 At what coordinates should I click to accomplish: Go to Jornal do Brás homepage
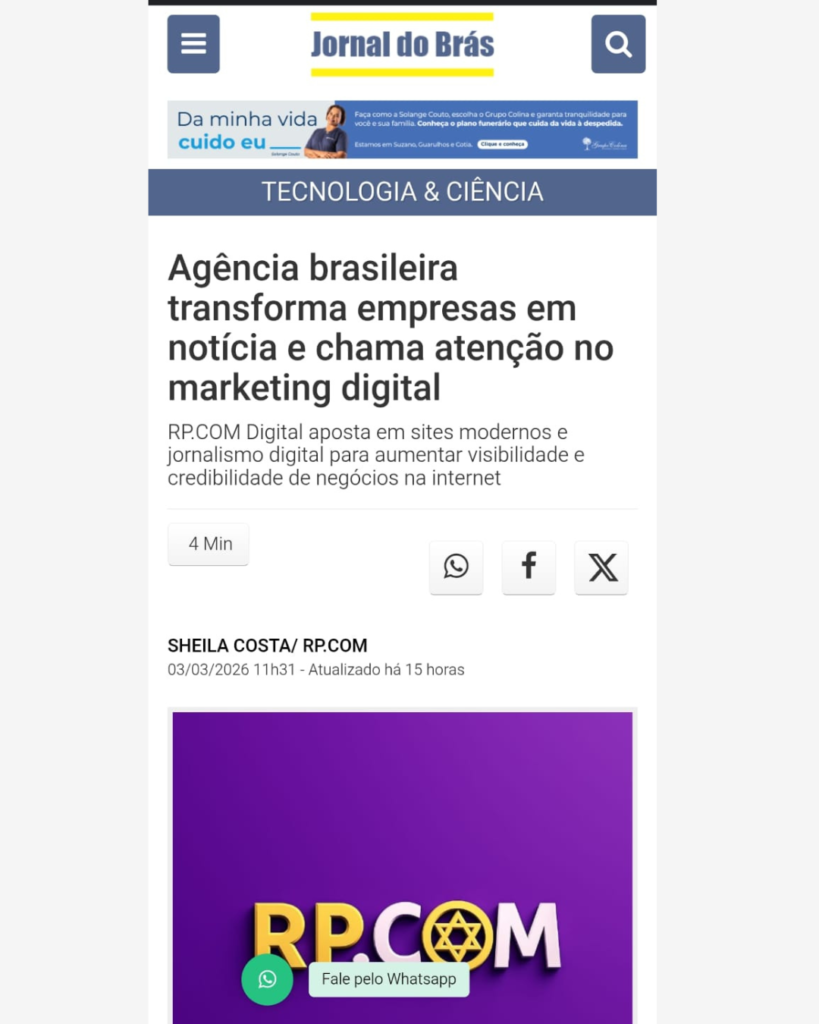(x=402, y=44)
